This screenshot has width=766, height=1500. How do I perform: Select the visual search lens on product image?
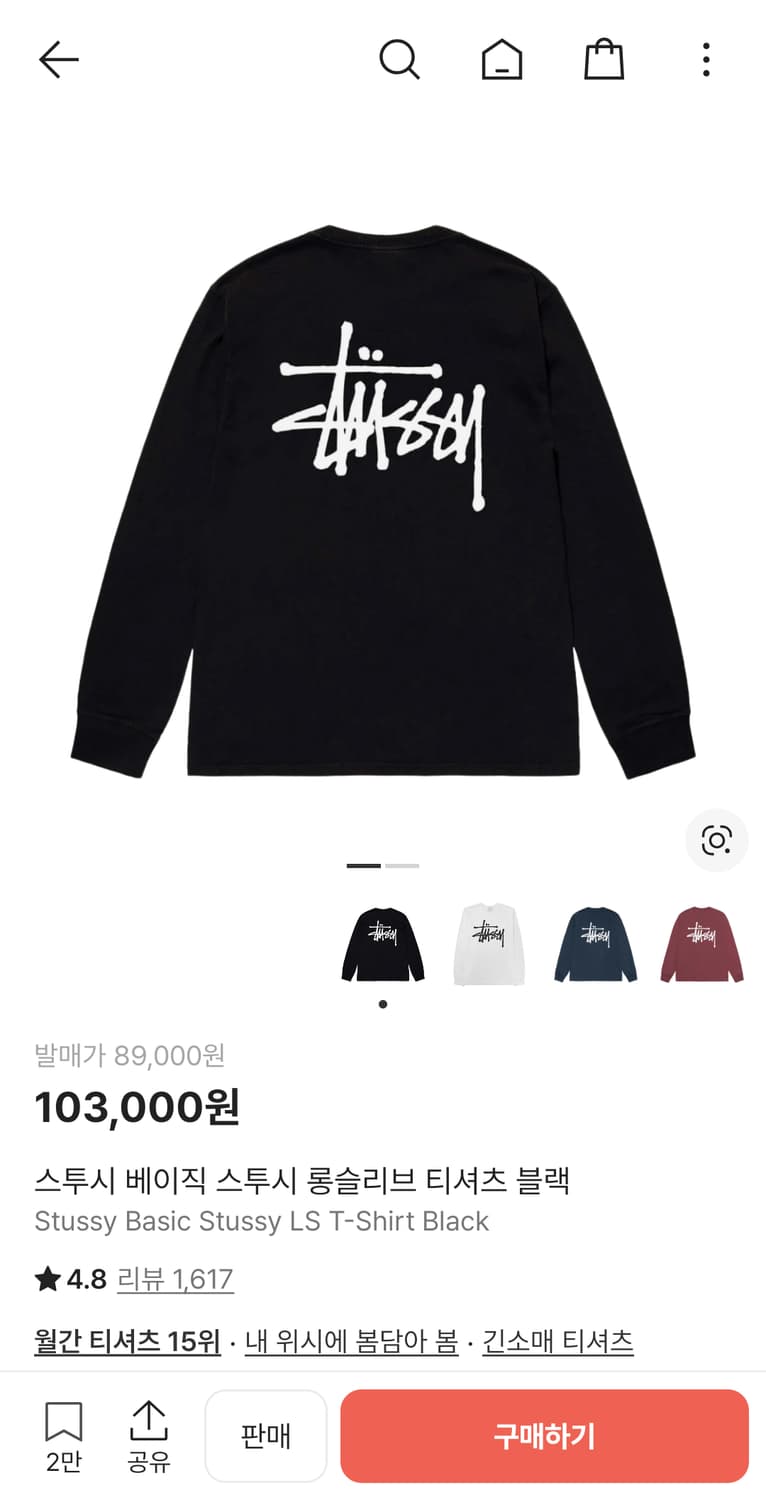click(x=716, y=841)
